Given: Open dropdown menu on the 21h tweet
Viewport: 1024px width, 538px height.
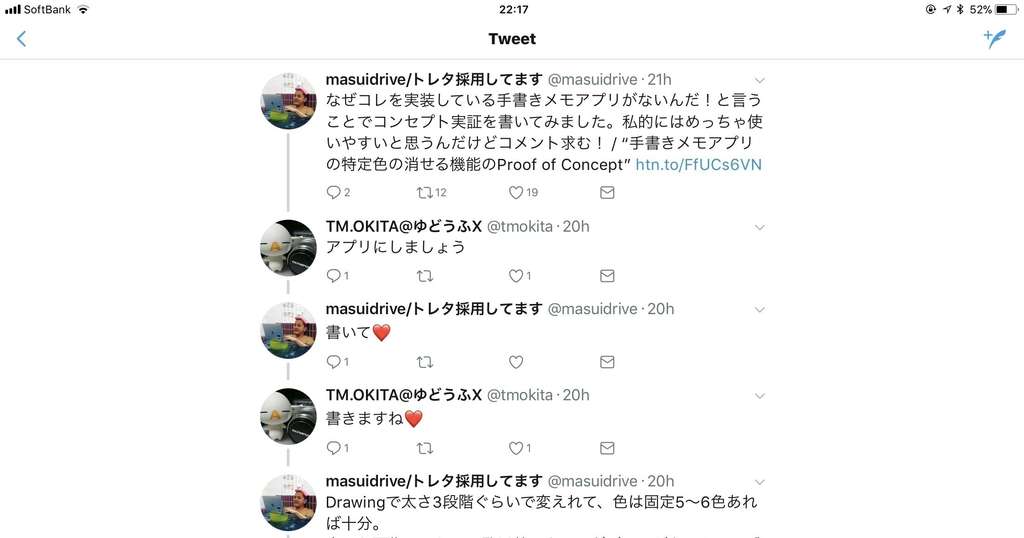Looking at the screenshot, I should 759,80.
